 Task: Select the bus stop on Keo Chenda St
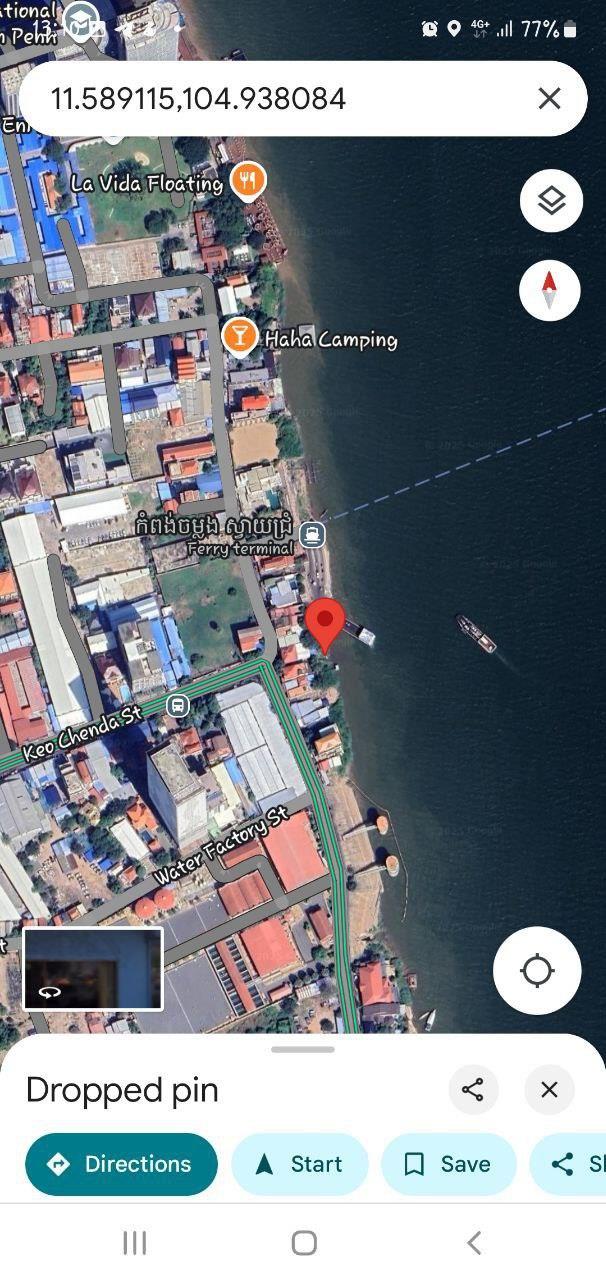(178, 705)
